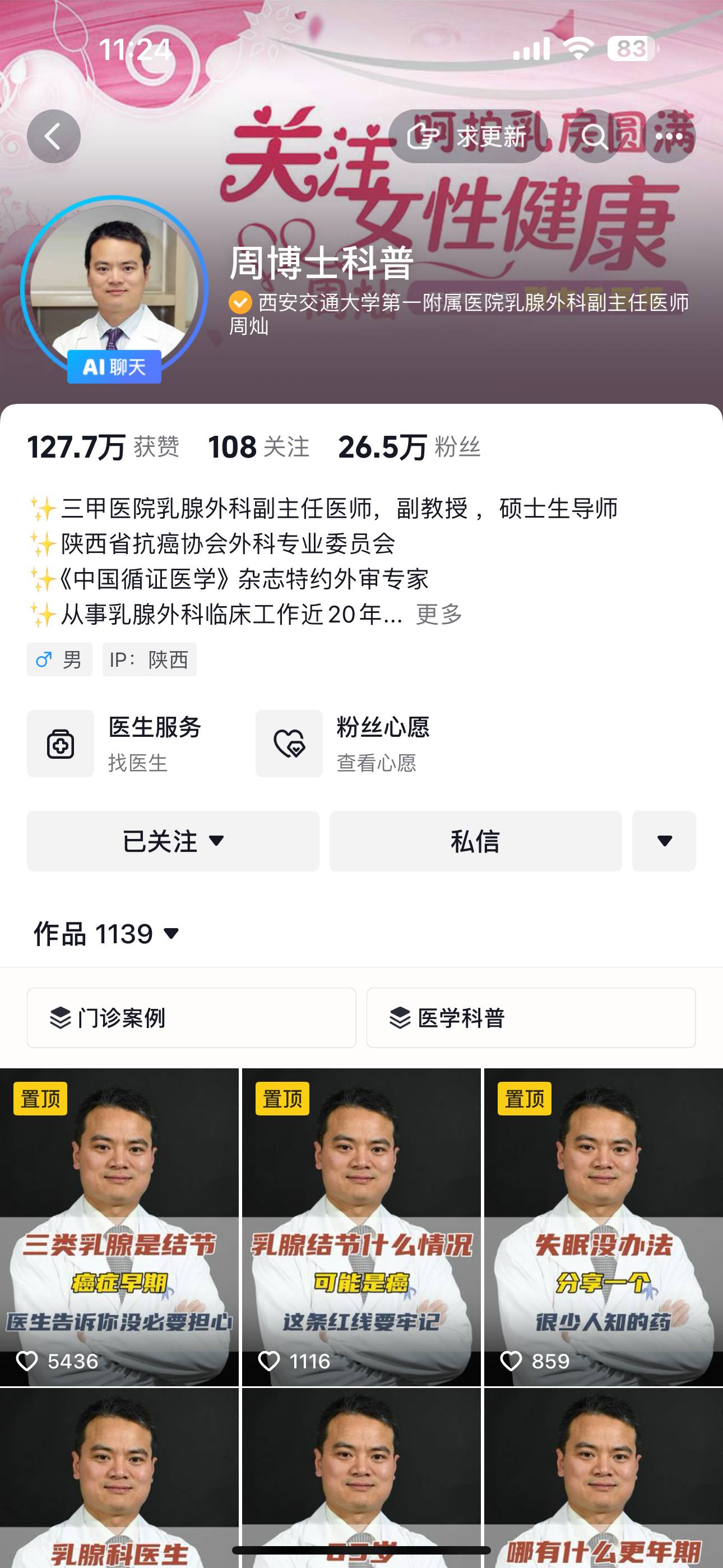Expand the bio with 更多
Viewport: 723px width, 1568px height.
coord(439,614)
